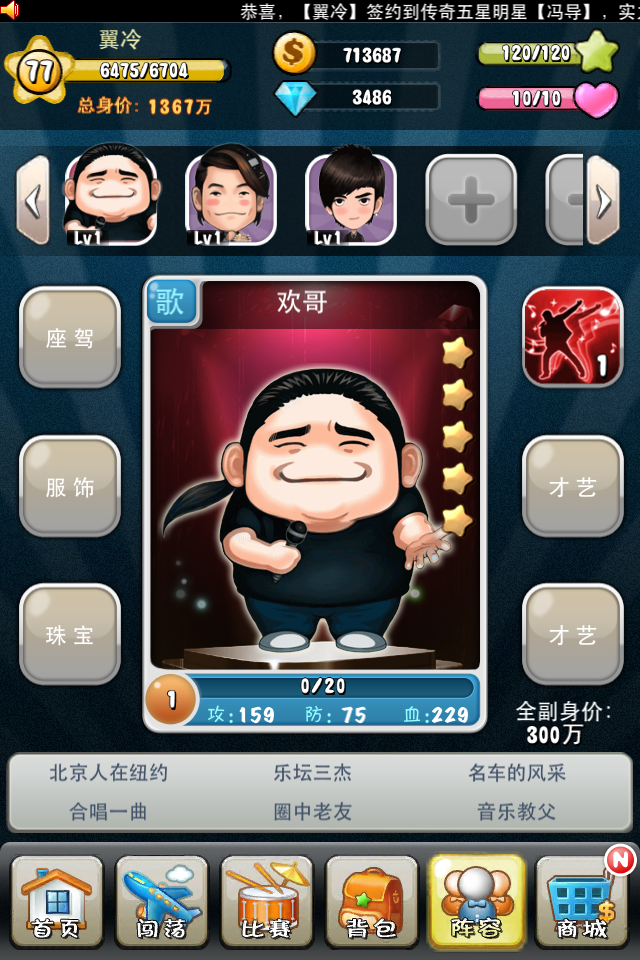Screen dimensions: 640x960
Task: Select the second star avatar with mustache
Action: click(x=231, y=196)
